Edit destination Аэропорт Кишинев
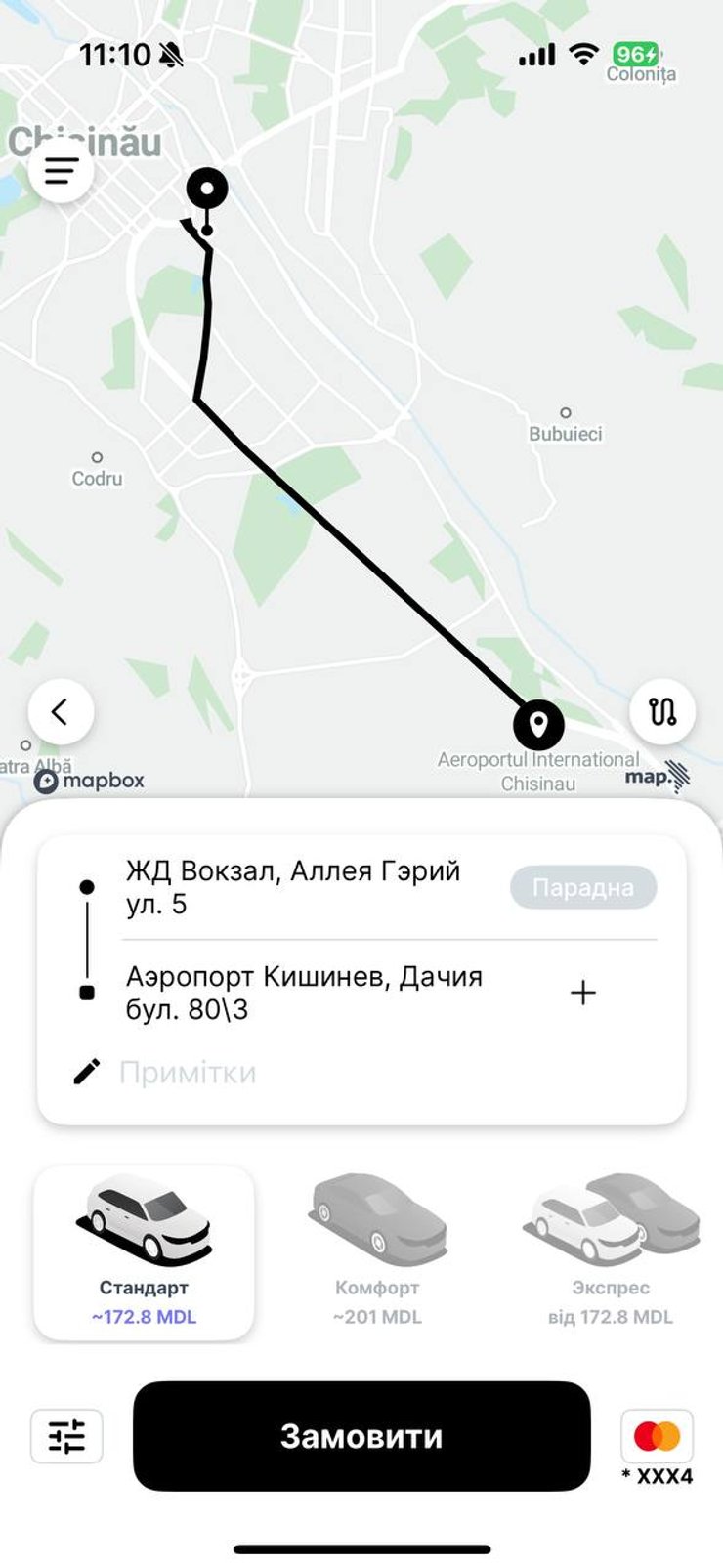Screen dimensions: 723x1568 tap(303, 993)
